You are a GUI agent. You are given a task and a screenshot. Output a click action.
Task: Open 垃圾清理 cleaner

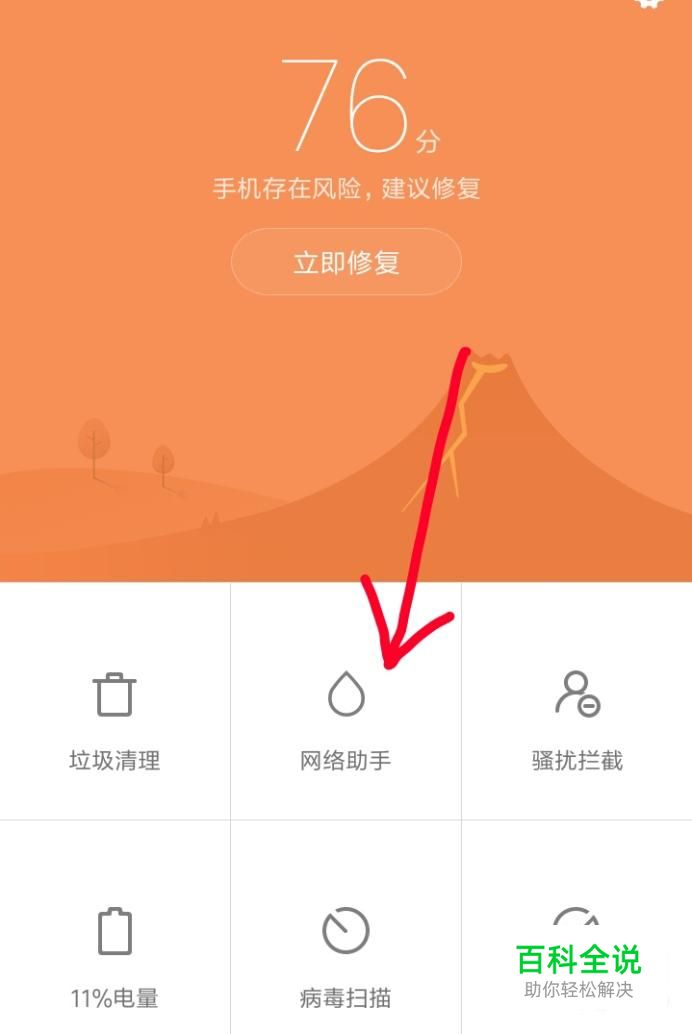(115, 719)
